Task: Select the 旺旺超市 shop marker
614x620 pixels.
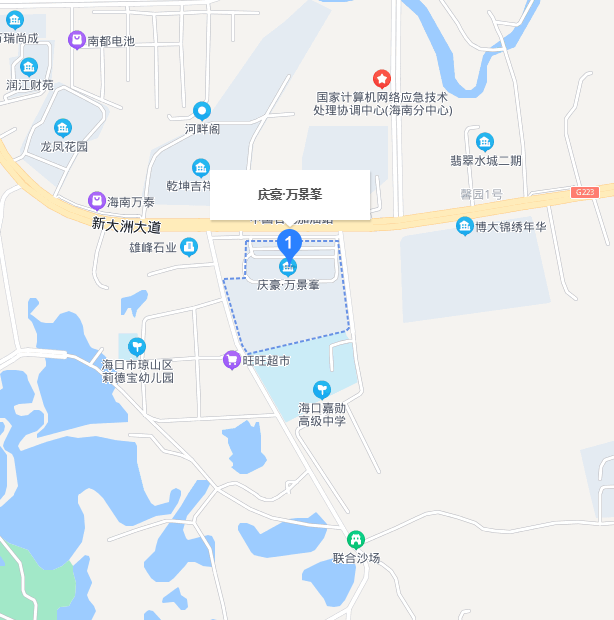Action: [232, 359]
